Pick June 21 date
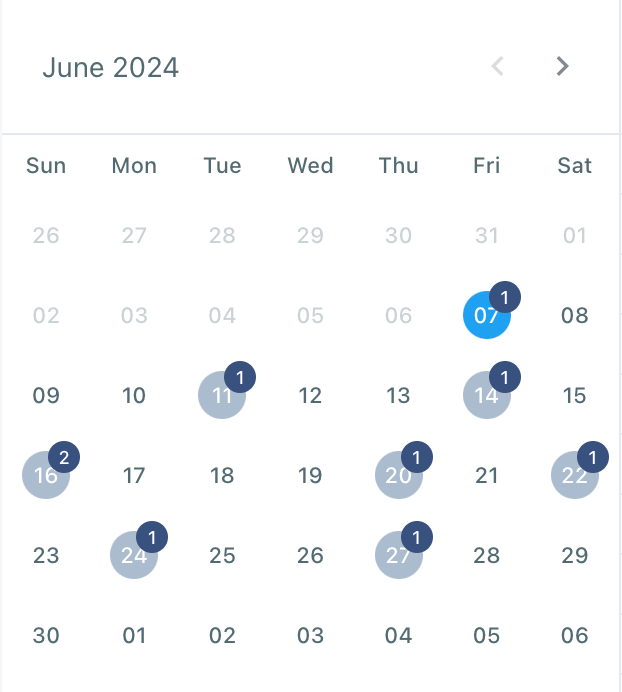The width and height of the screenshot is (622, 692). [x=487, y=475]
